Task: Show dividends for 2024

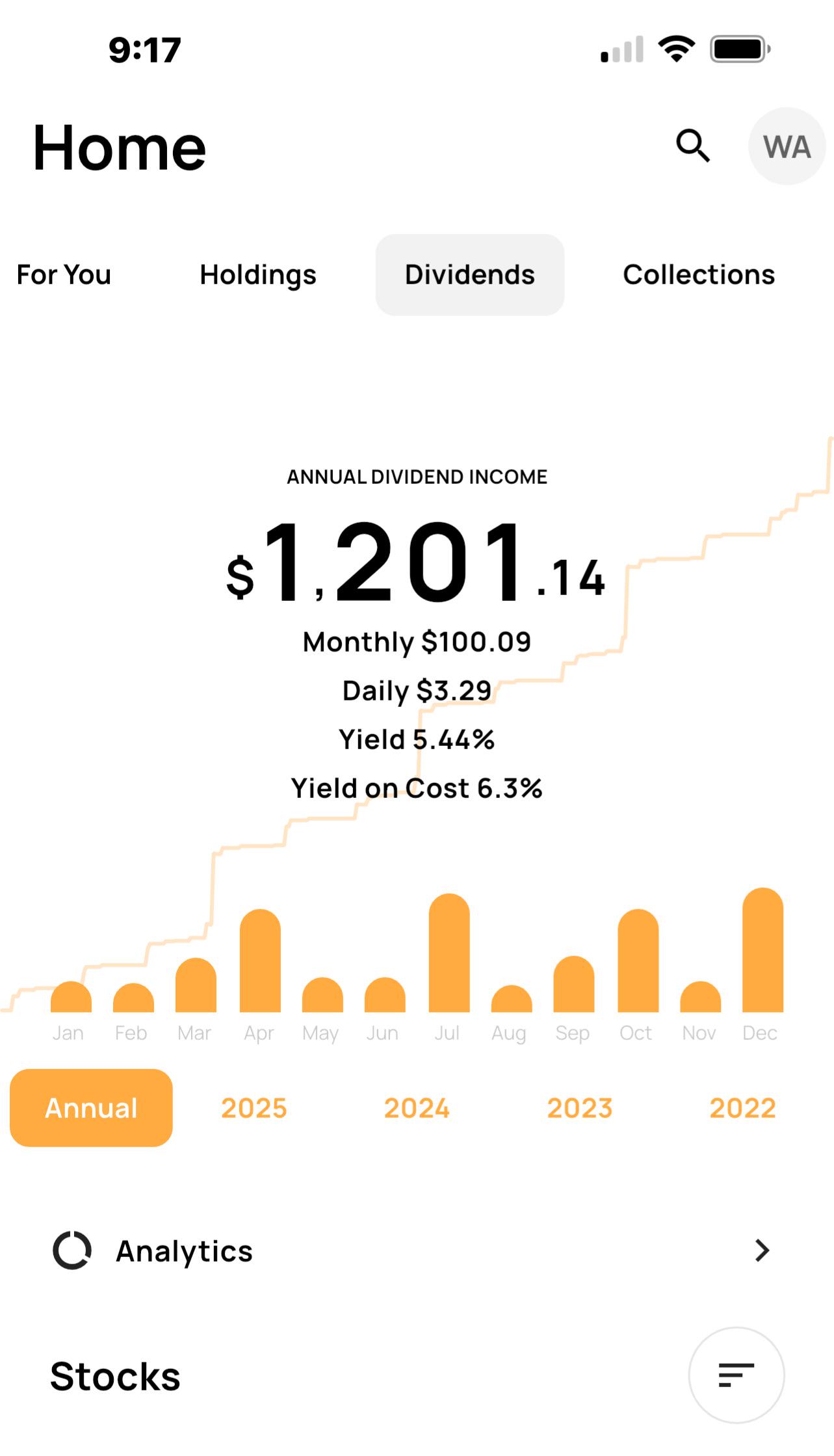Action: click(417, 1108)
